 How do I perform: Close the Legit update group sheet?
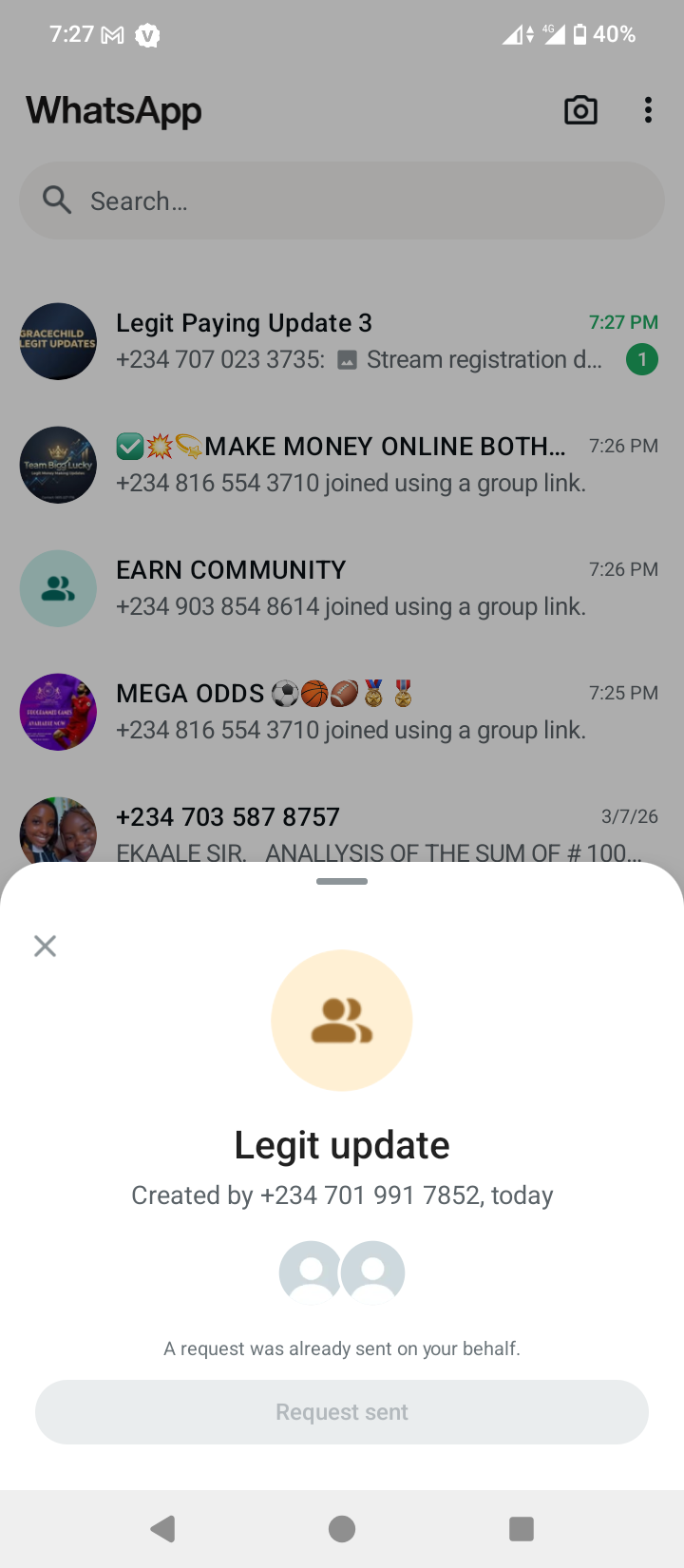tap(45, 946)
